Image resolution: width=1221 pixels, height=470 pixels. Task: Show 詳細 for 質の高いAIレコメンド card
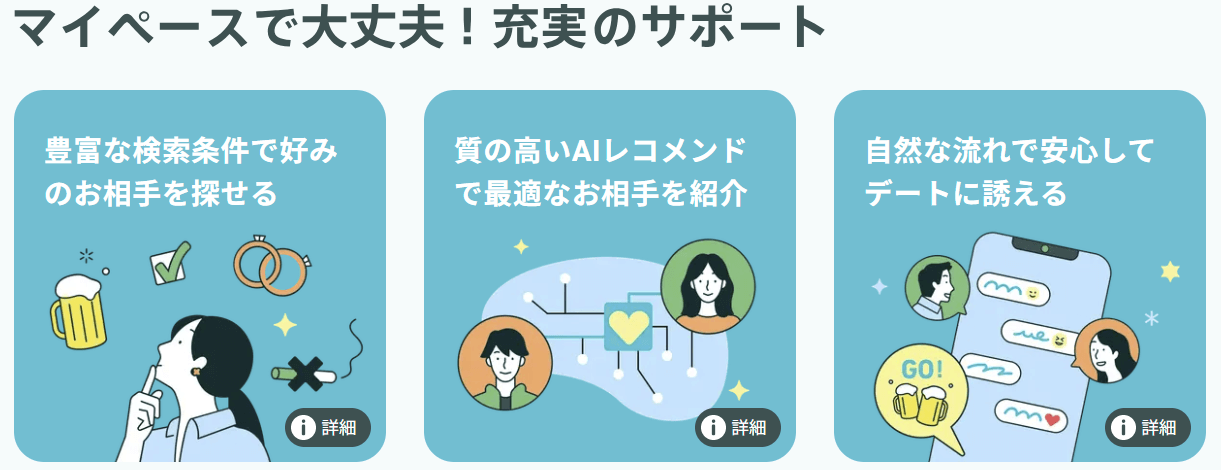[738, 428]
